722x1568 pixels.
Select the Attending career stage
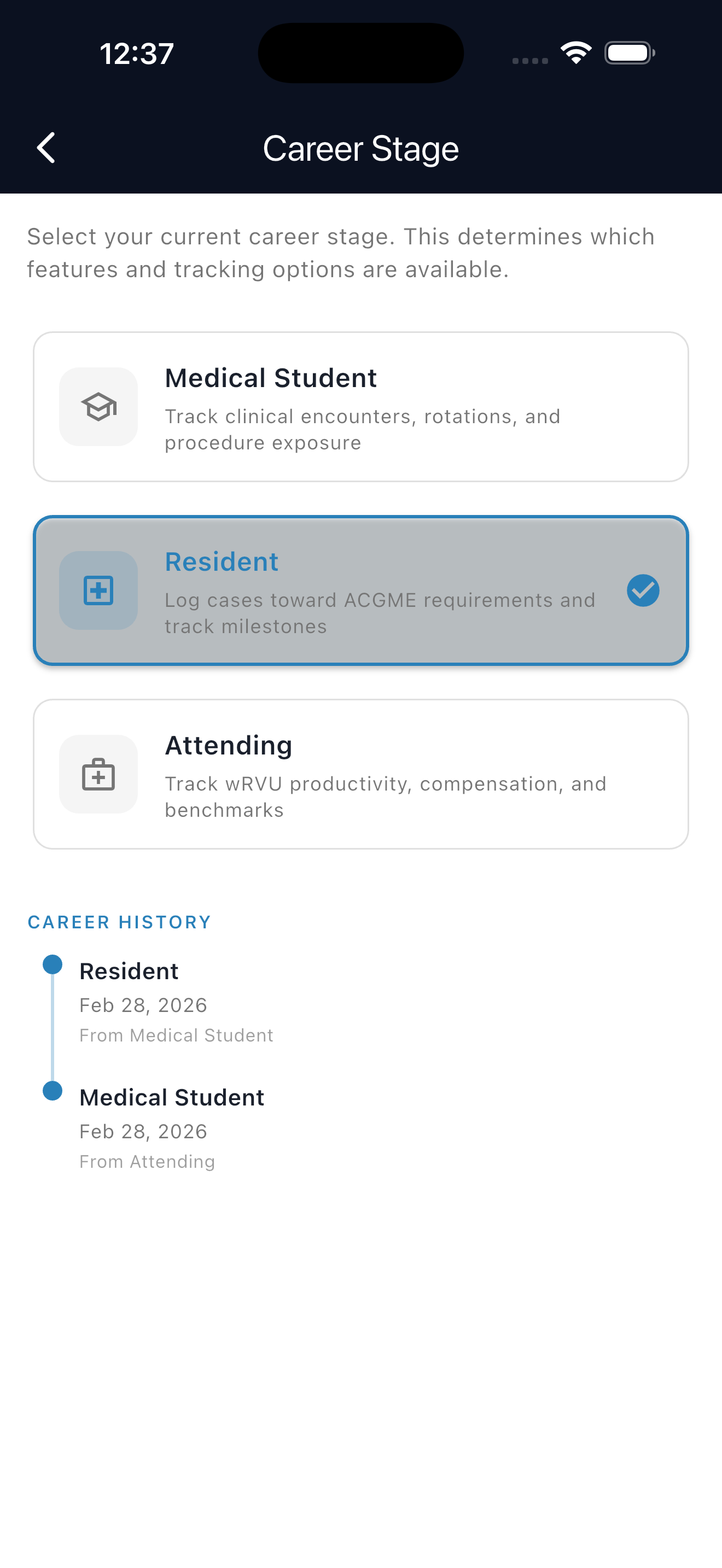tap(361, 774)
